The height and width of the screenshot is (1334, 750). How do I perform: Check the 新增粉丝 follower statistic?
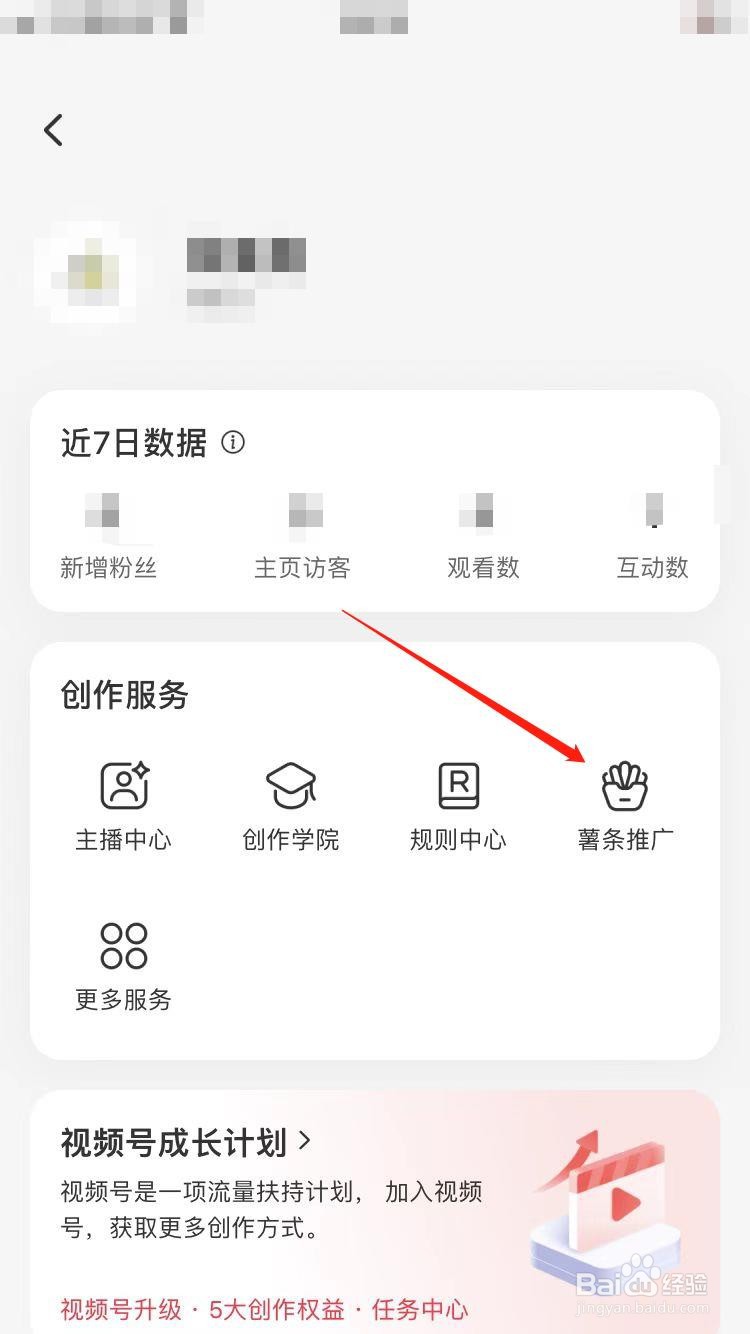point(108,567)
